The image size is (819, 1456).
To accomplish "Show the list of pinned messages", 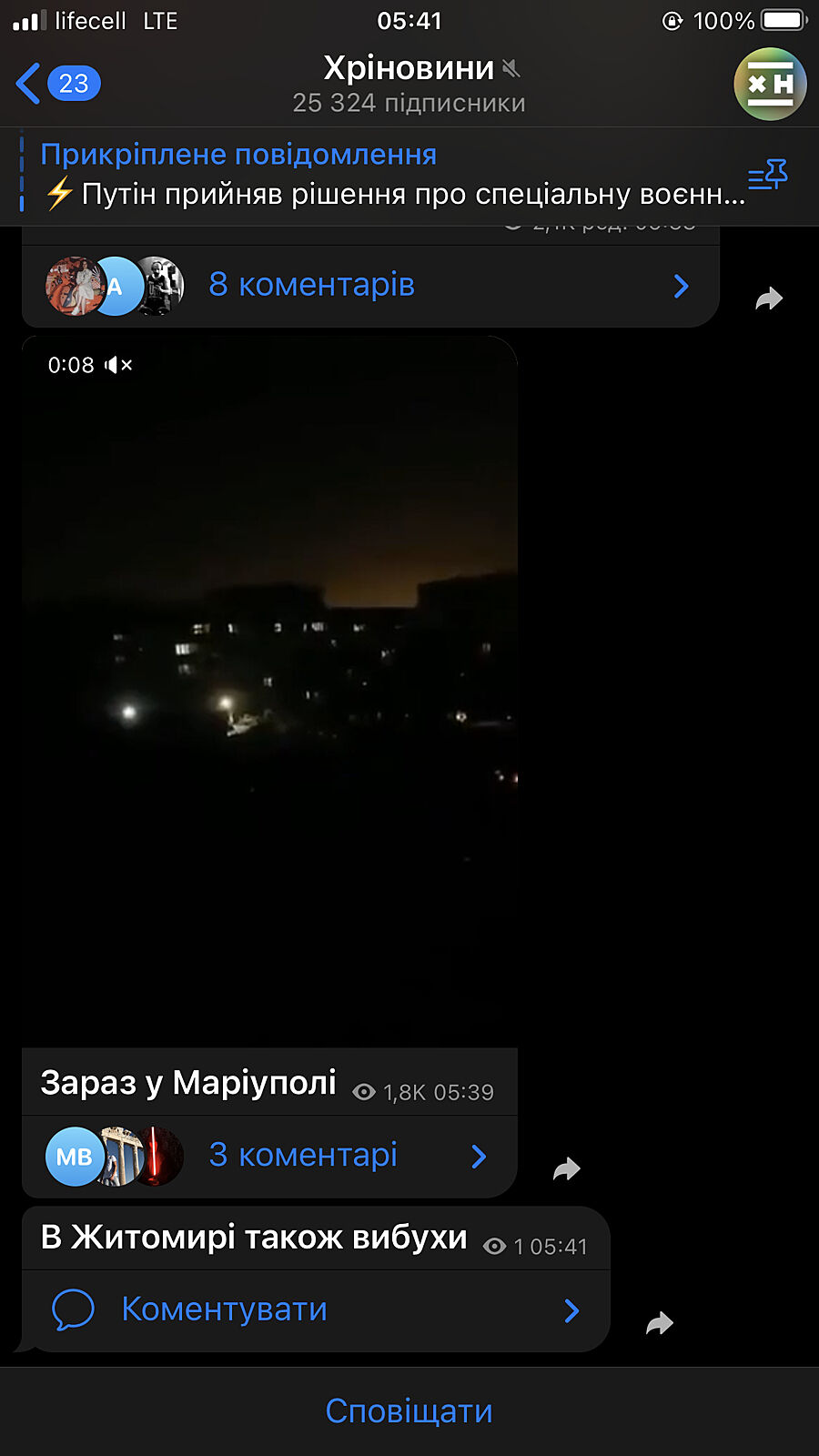I will coord(767,175).
